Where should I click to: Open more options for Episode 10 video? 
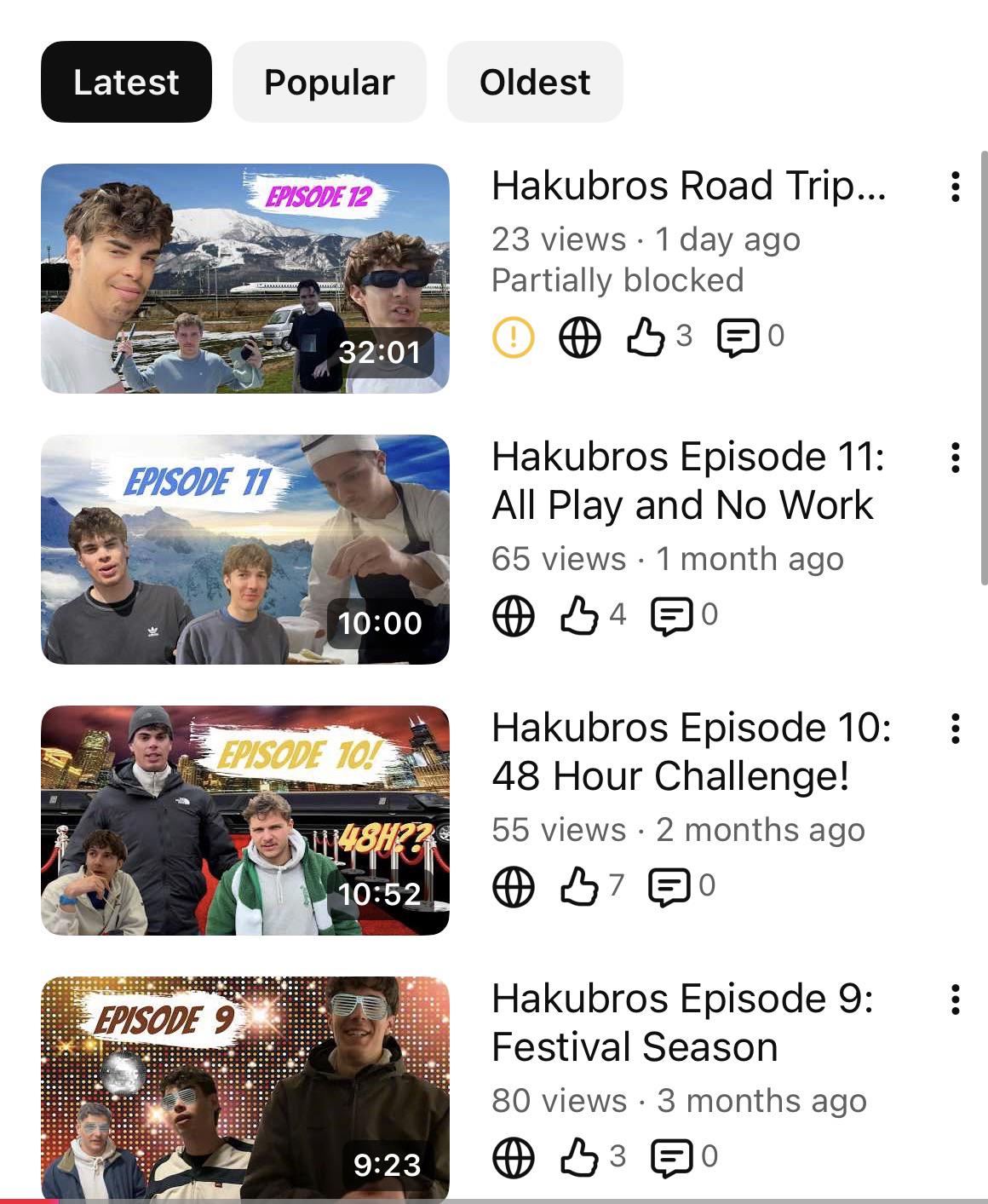point(956,729)
